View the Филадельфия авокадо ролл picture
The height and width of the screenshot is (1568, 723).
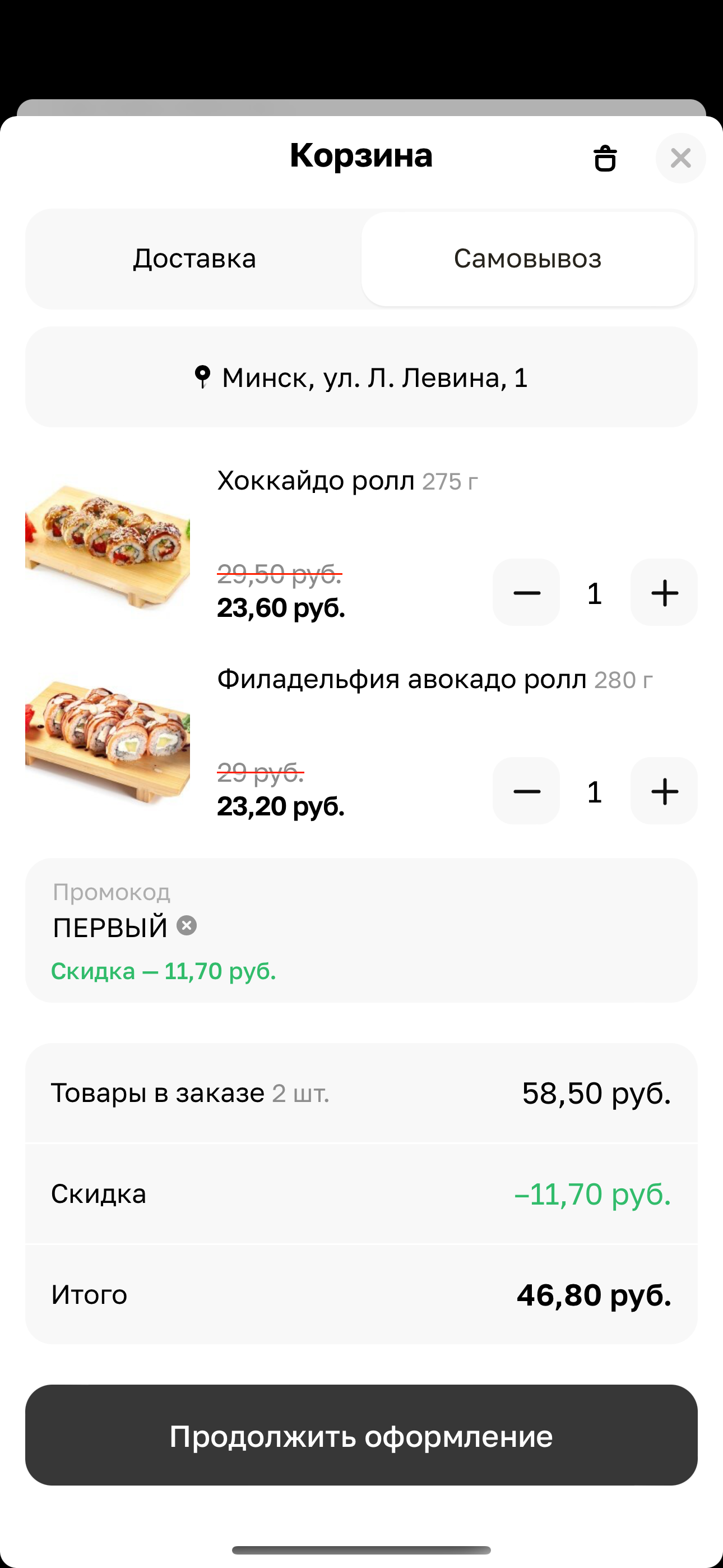(x=108, y=741)
